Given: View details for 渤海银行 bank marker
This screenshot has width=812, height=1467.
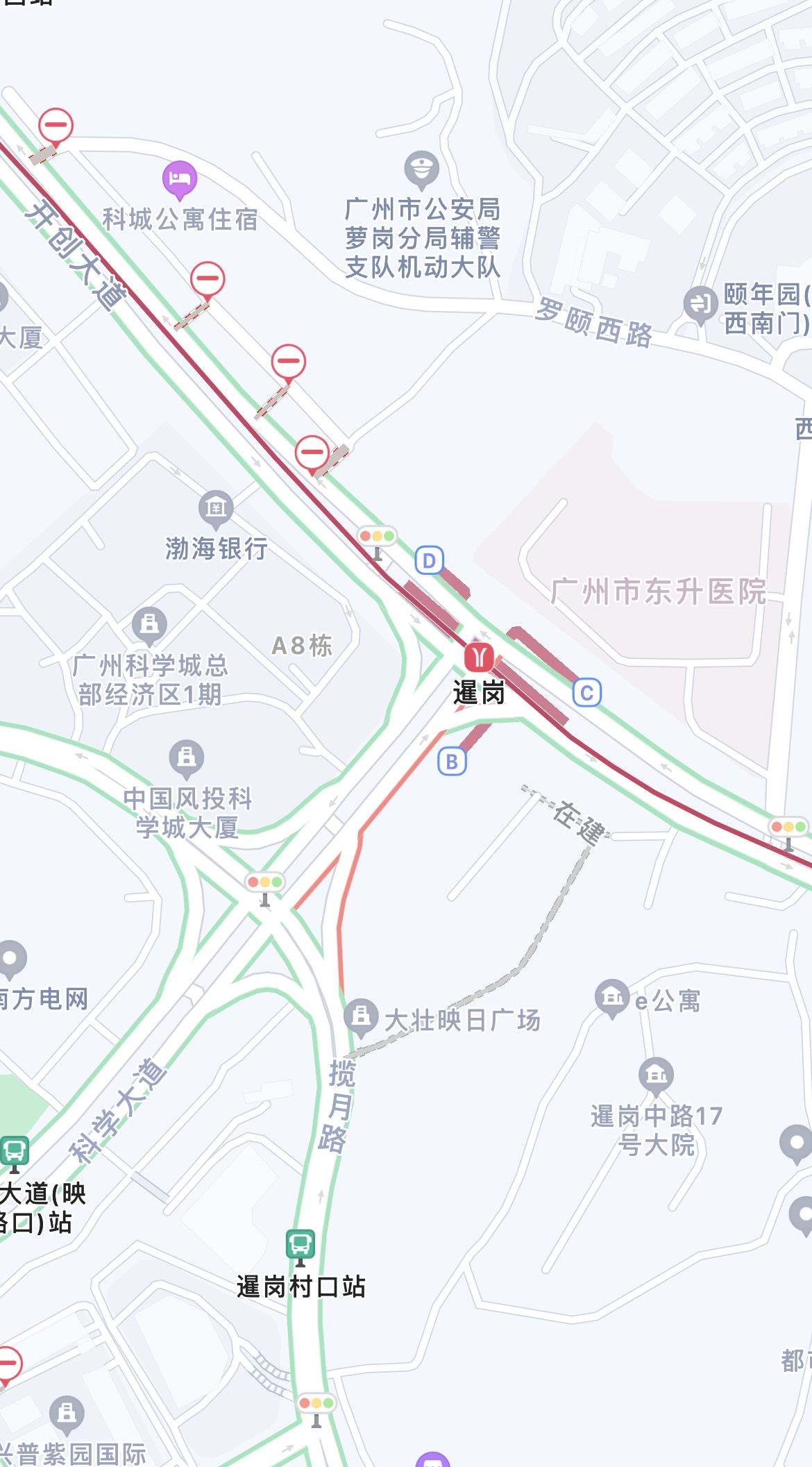Looking at the screenshot, I should [216, 508].
